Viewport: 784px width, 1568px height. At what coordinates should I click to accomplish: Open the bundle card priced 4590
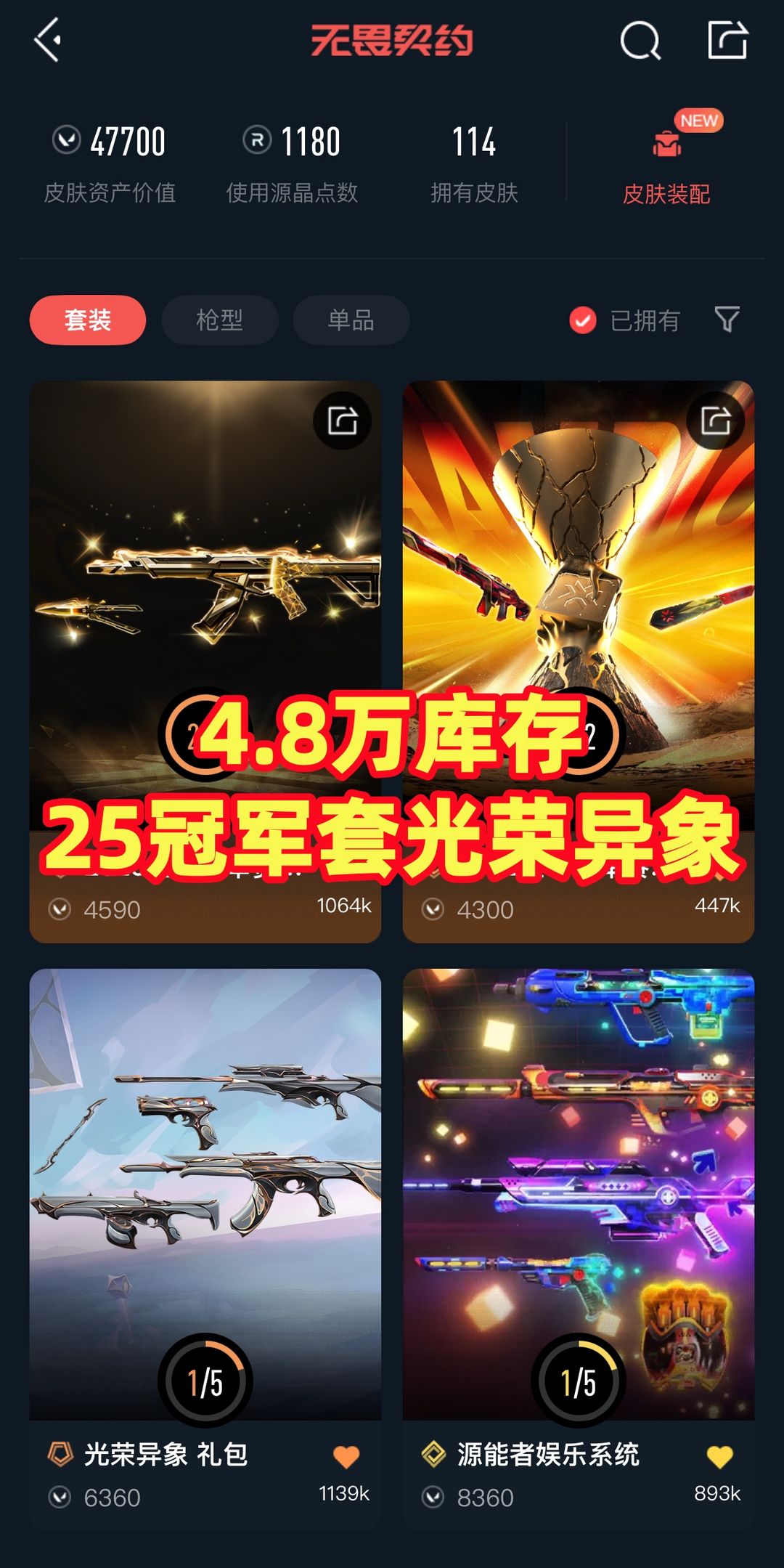[x=205, y=581]
